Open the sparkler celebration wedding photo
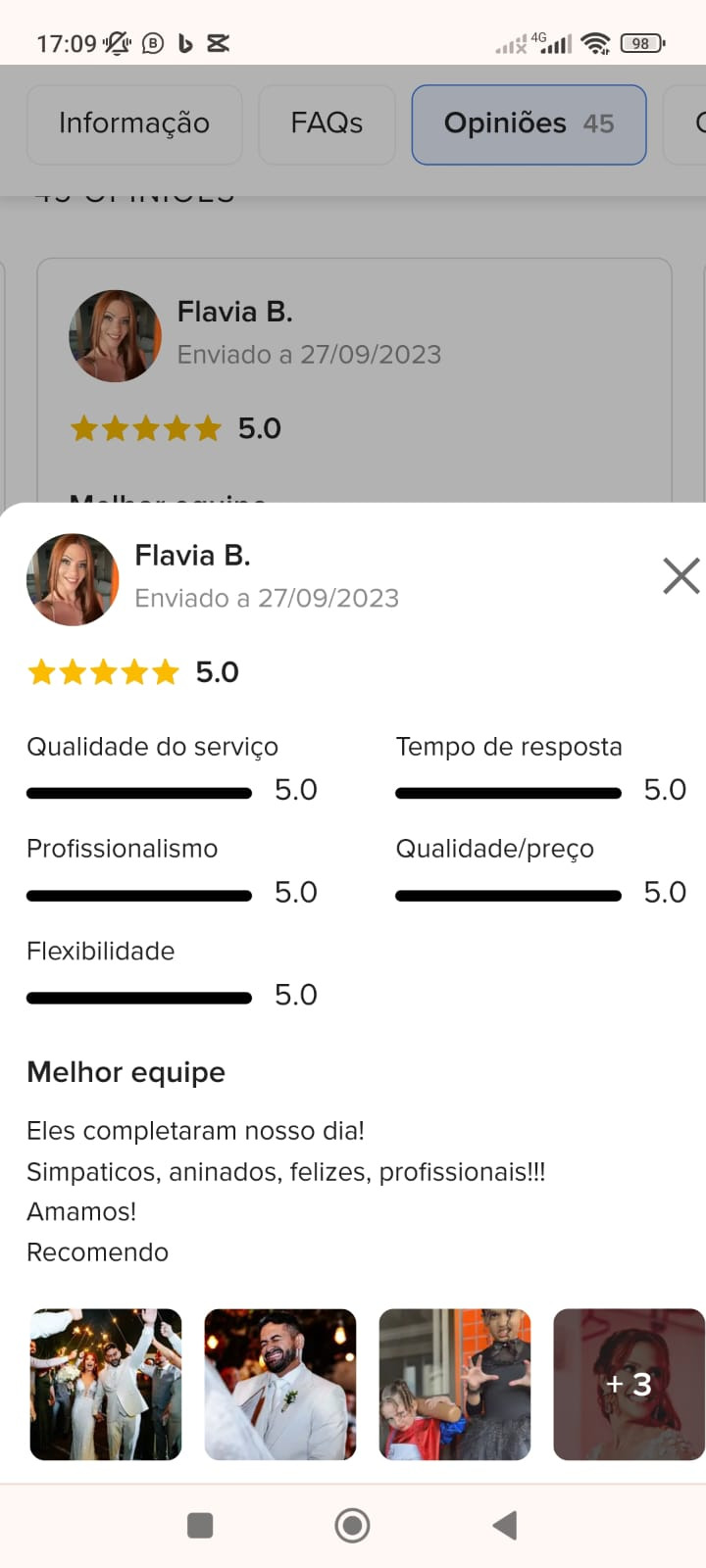Screen dimensions: 706x1568 [106, 1384]
